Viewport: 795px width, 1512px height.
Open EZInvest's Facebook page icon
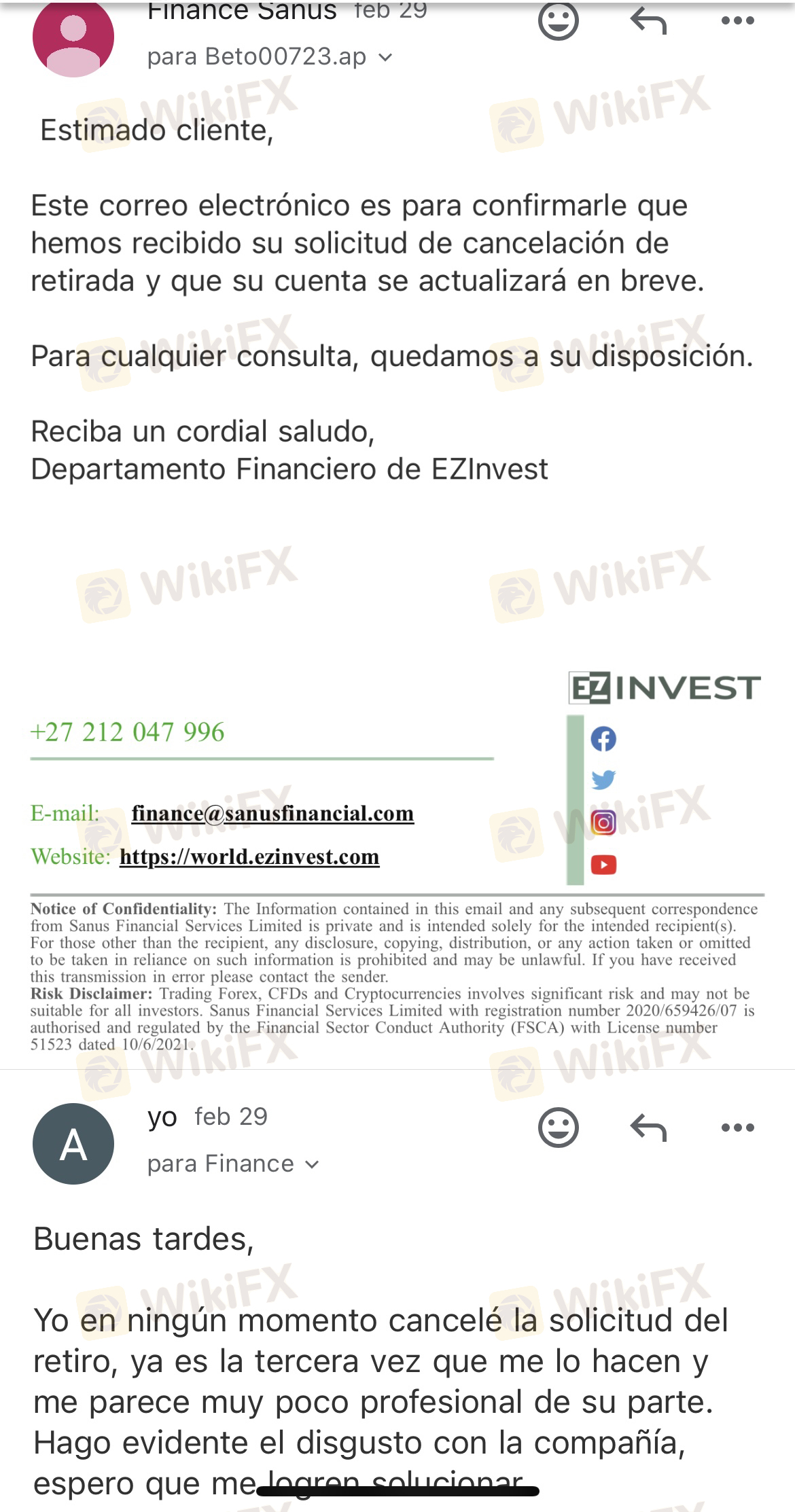coord(603,738)
